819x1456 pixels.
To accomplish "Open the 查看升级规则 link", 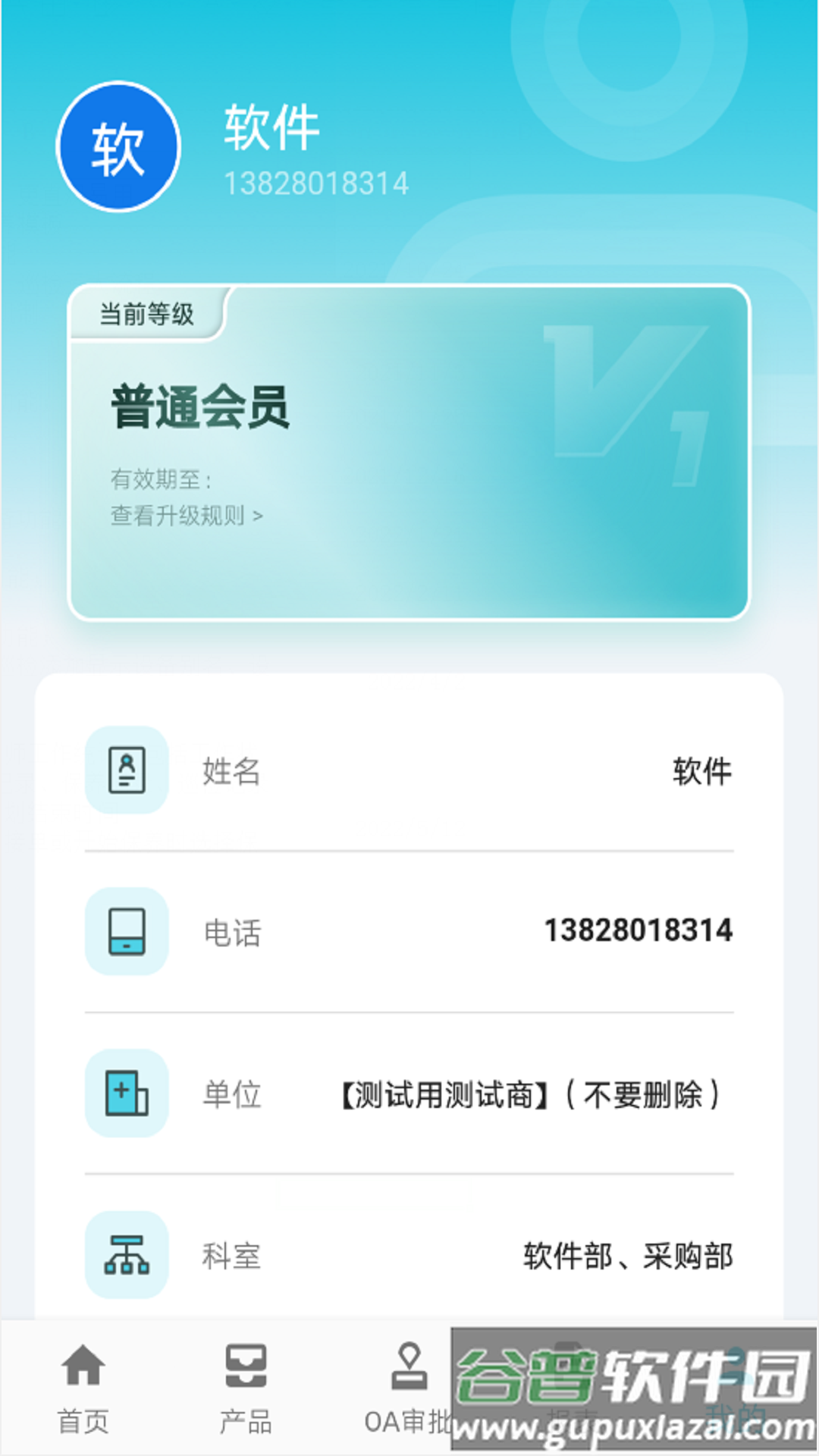I will coord(187,516).
